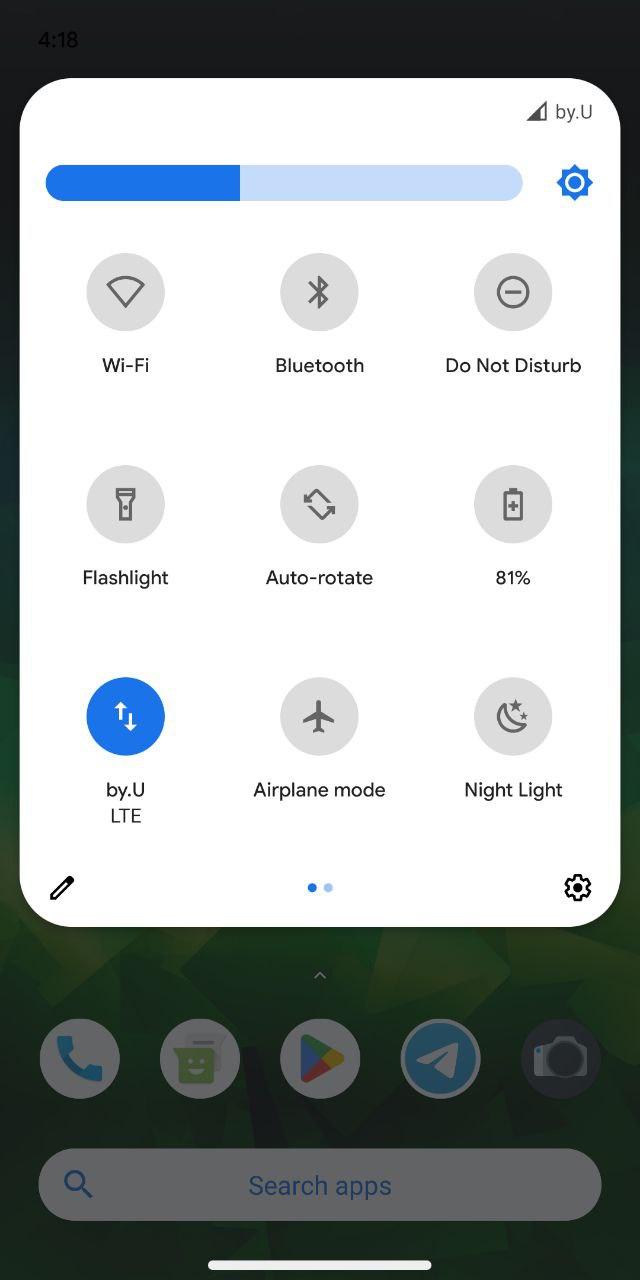The image size is (640, 1280).
Task: Open the Phone app
Action: 80,1059
